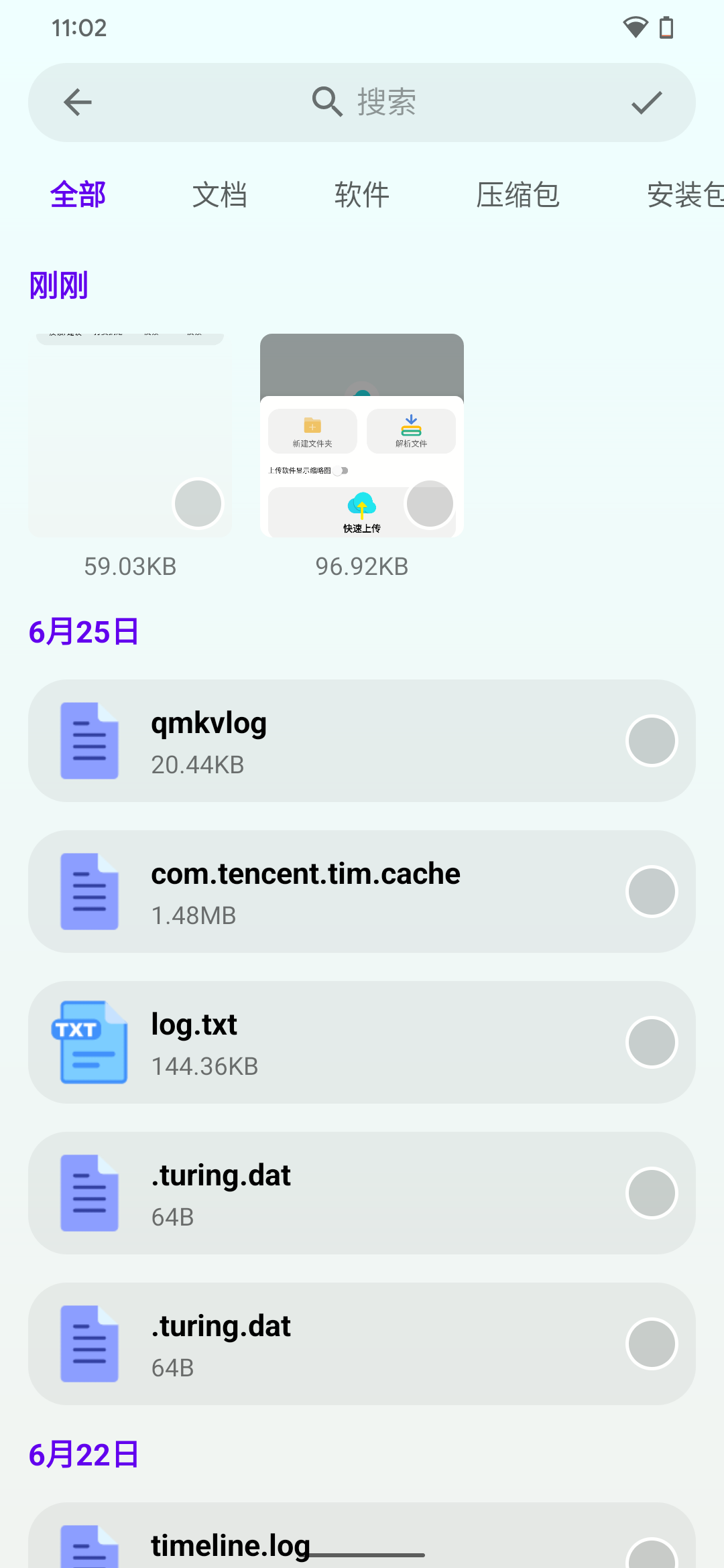Switch to the 安装包 tab
Screen dimensions: 724x1568
[684, 195]
